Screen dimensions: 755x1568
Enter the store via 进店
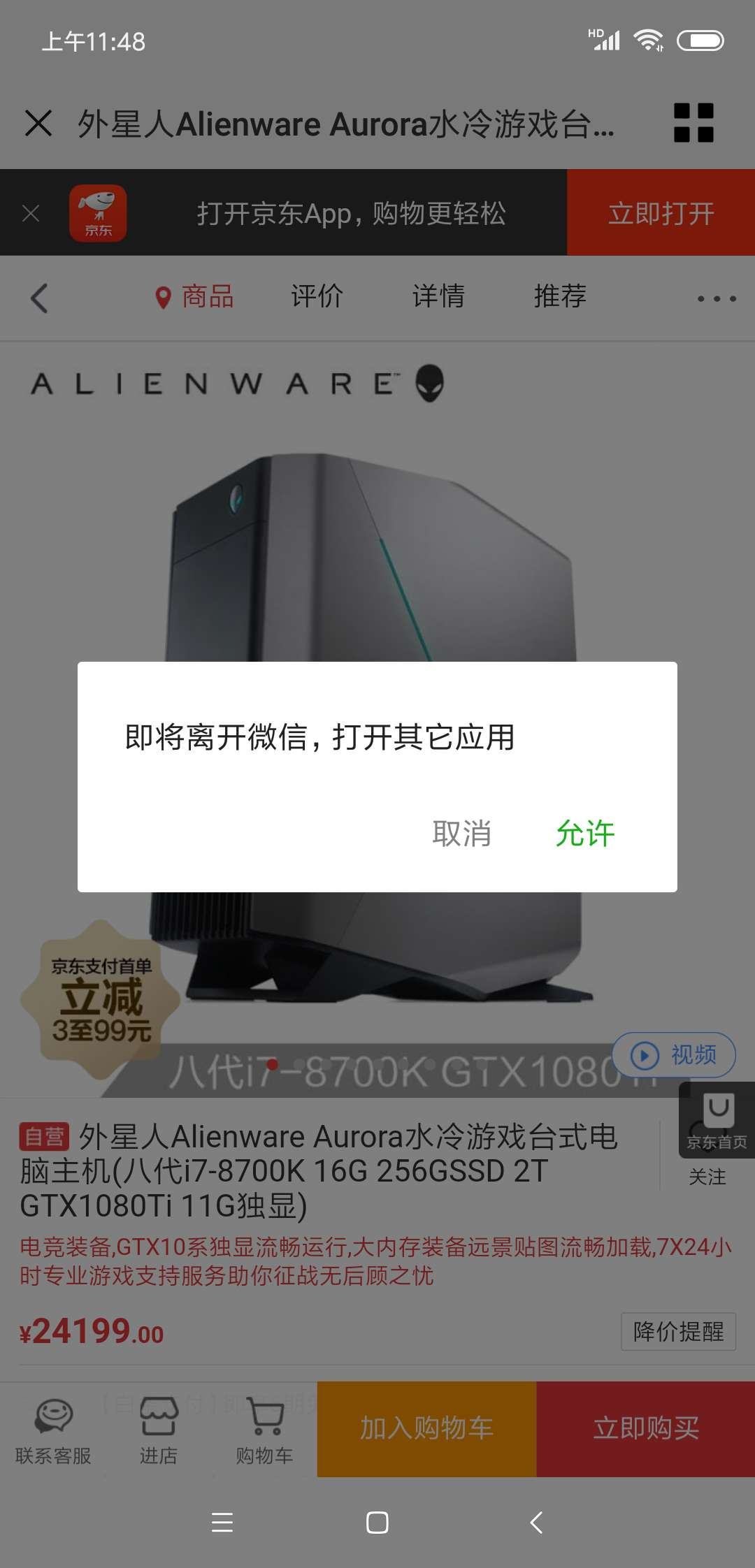159,1430
